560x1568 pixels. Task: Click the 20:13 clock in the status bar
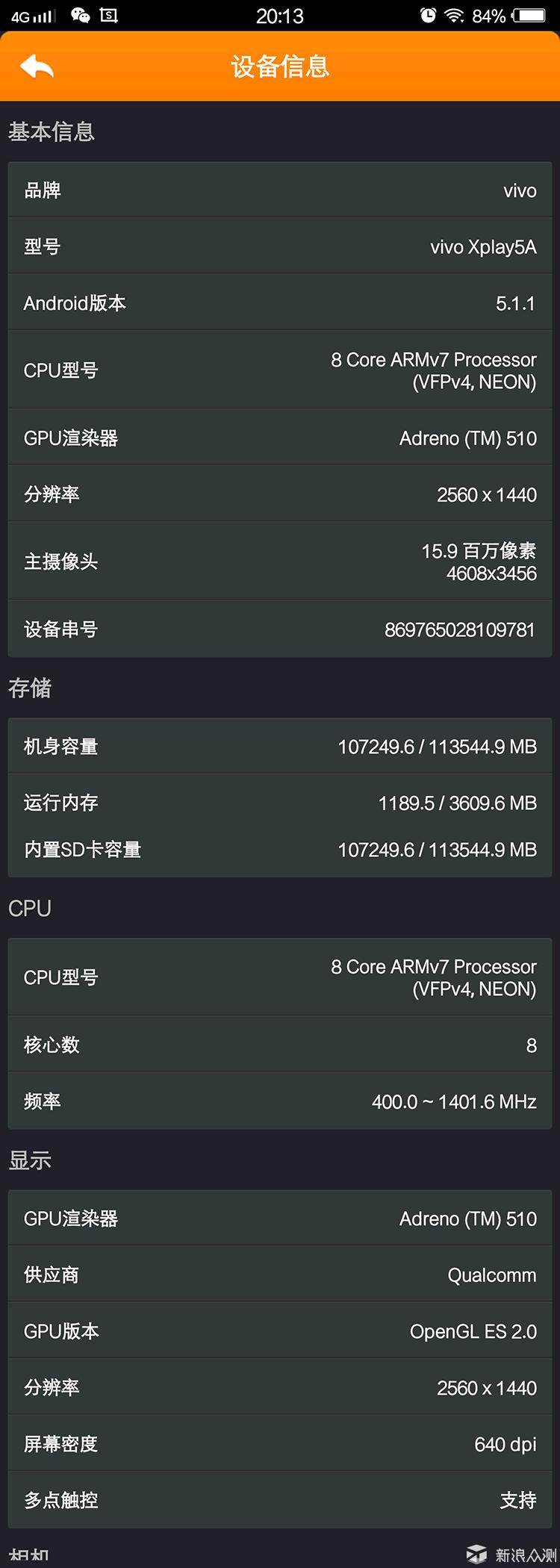(x=279, y=15)
